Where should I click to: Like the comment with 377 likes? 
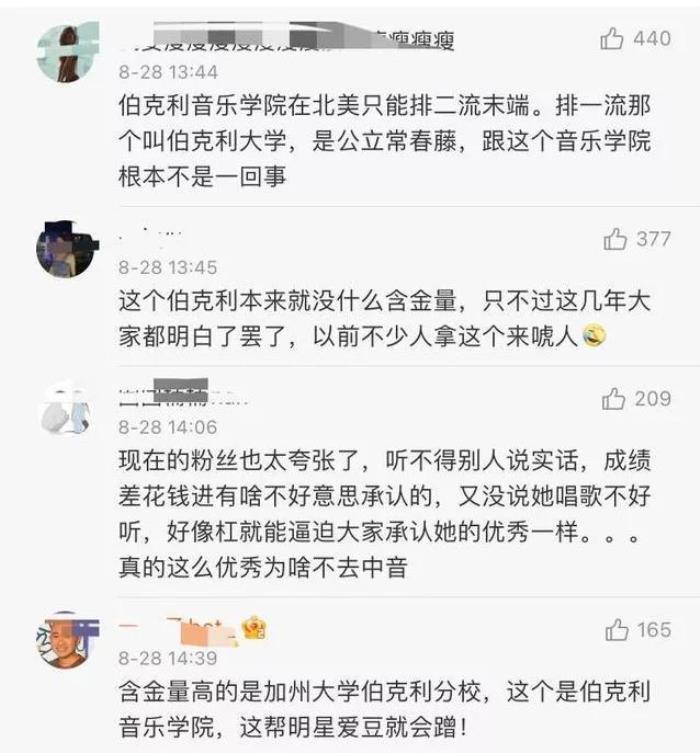click(x=615, y=239)
